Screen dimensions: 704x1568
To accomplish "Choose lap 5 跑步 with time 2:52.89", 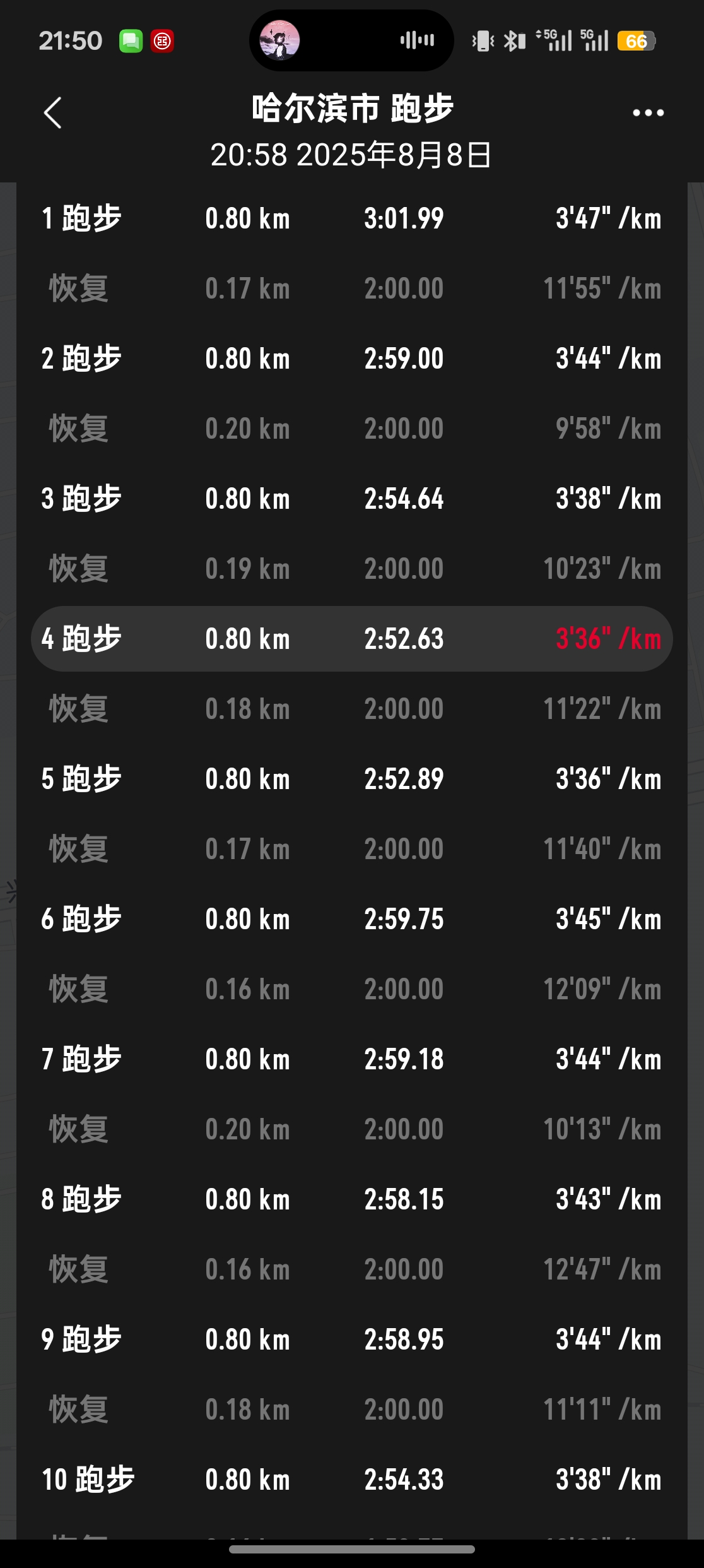I will pos(351,779).
